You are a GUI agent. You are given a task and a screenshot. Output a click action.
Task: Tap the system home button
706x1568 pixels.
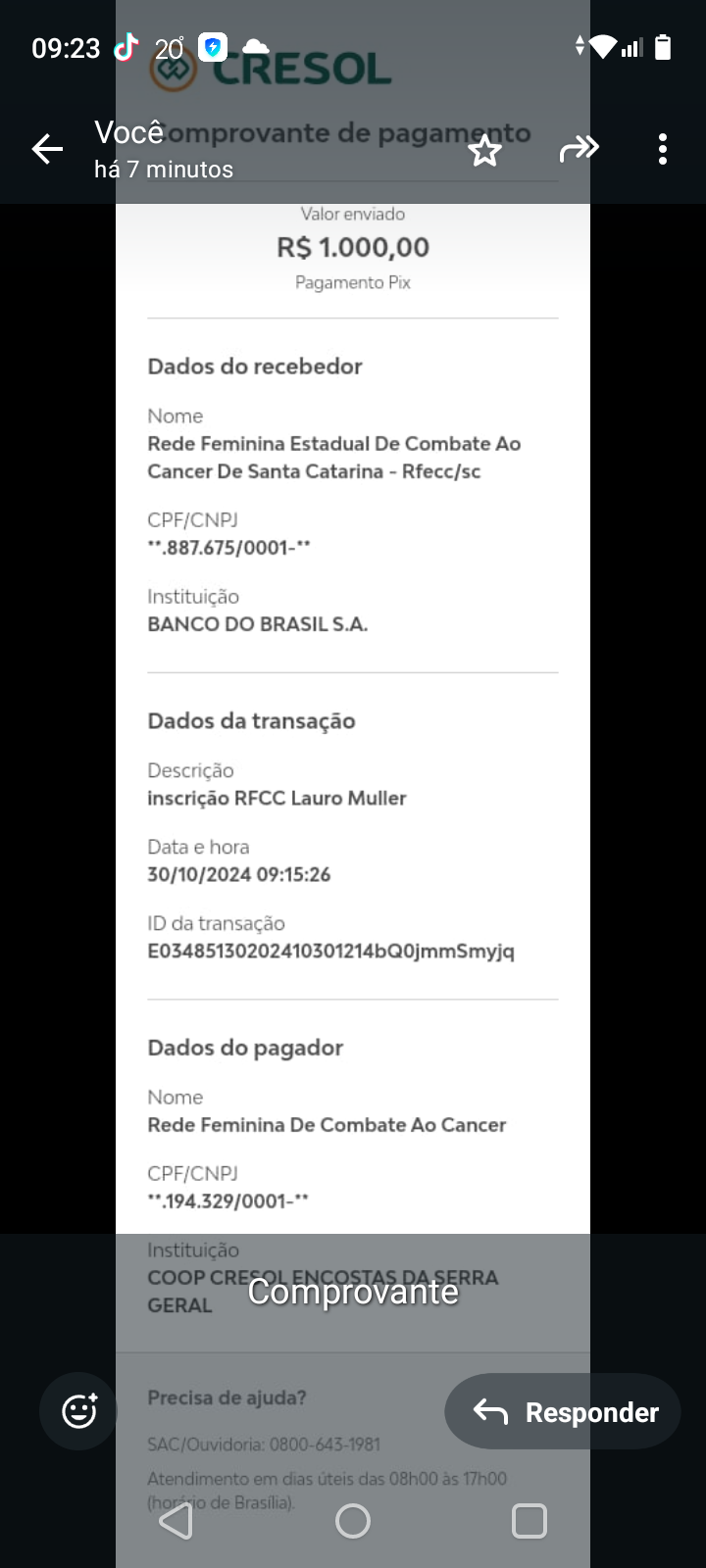pyautogui.click(x=353, y=1521)
